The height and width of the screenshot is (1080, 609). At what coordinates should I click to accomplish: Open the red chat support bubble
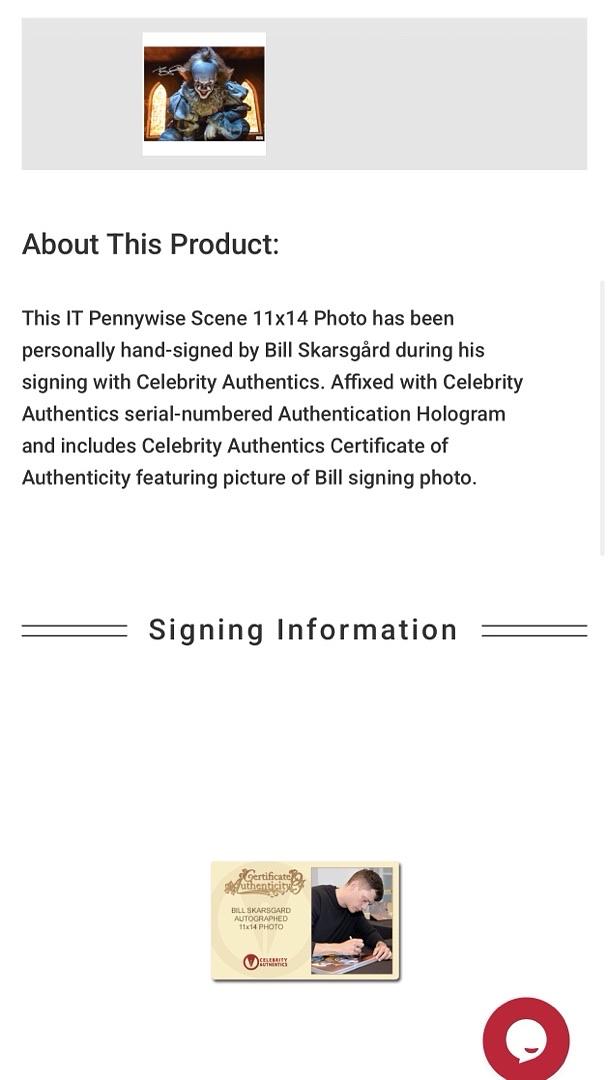pos(526,1040)
